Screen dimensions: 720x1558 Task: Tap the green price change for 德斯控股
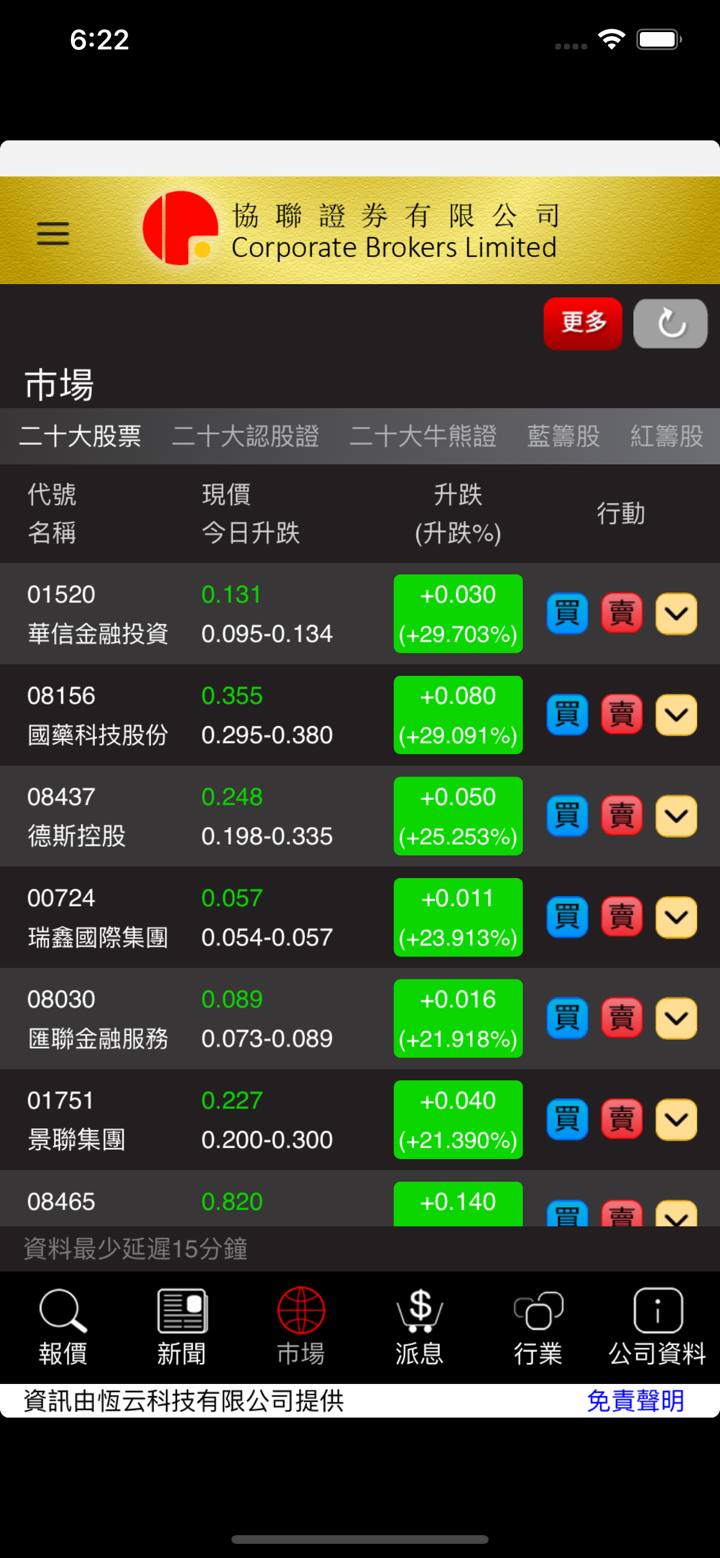(x=457, y=815)
